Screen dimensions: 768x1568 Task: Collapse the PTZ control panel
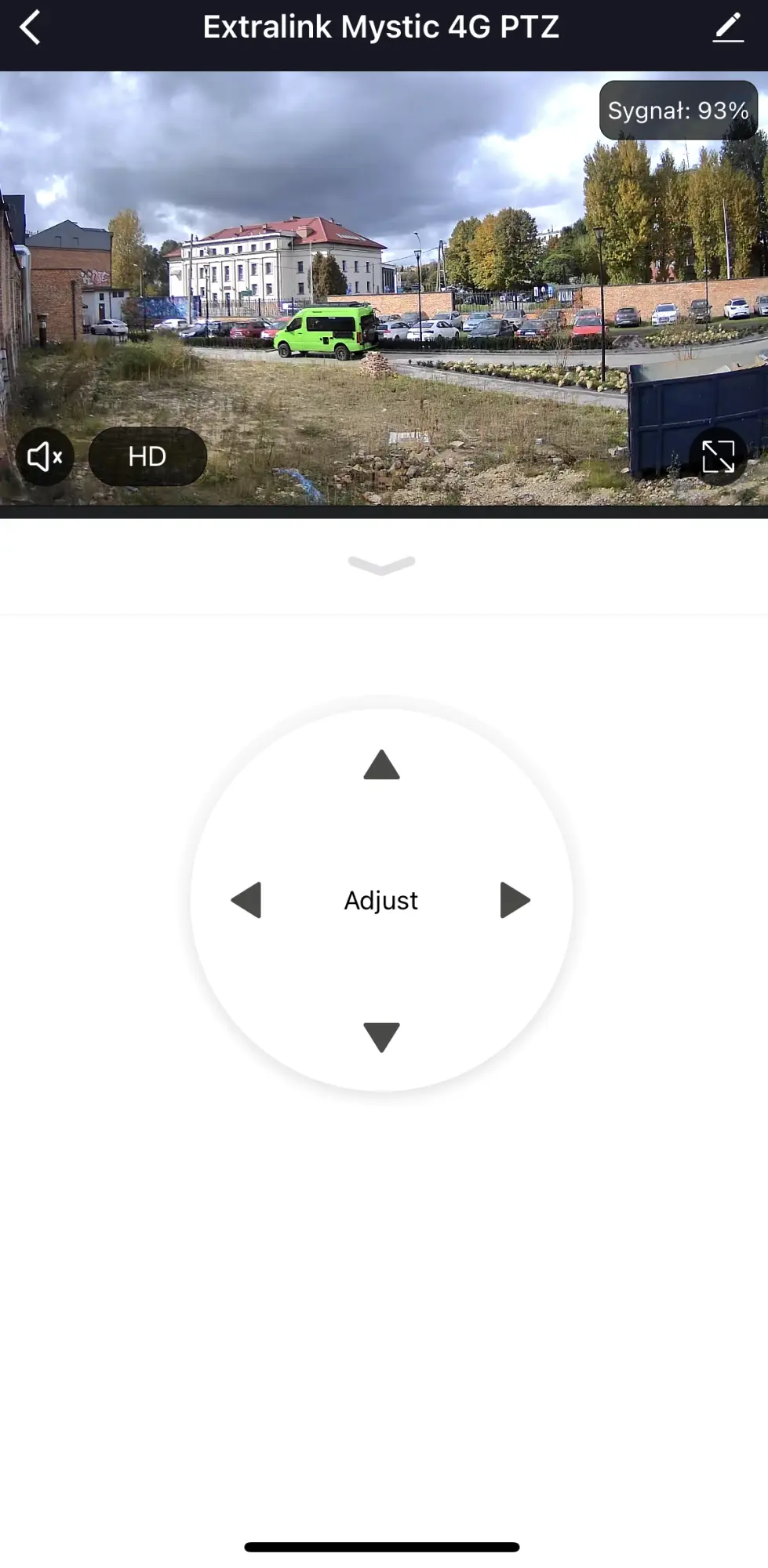pos(381,565)
